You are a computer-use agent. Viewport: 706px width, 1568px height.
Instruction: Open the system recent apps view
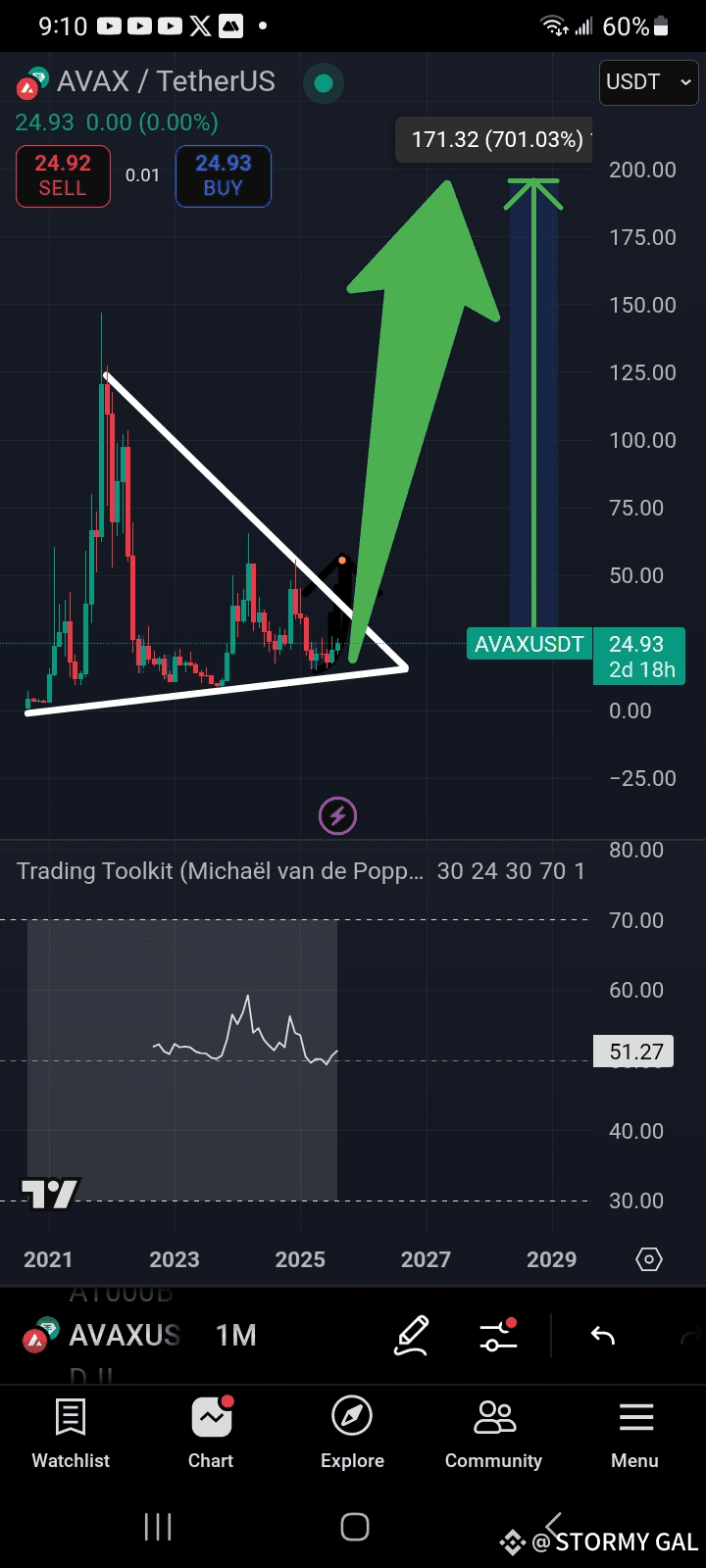pos(158,1527)
